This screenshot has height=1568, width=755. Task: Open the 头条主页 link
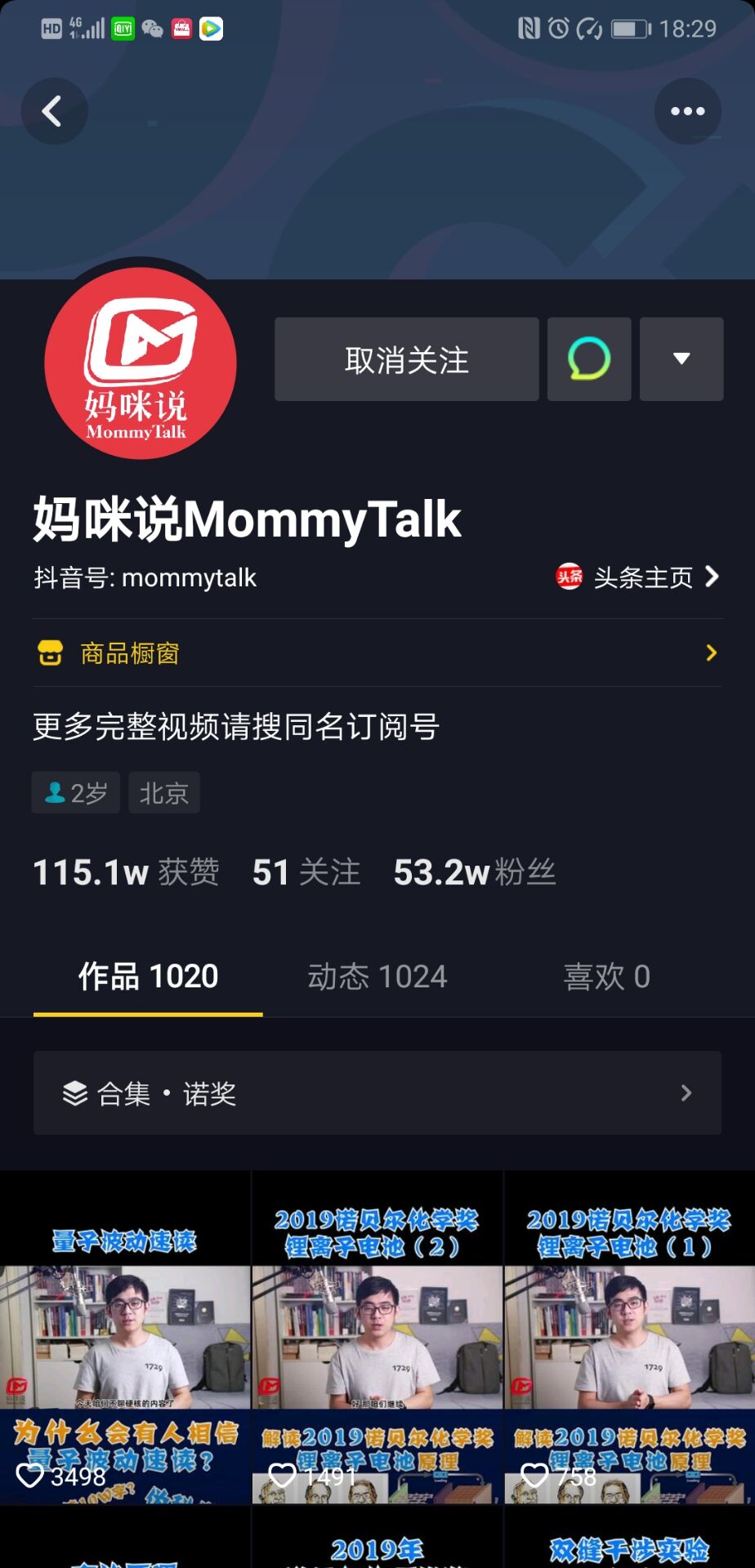click(x=638, y=577)
